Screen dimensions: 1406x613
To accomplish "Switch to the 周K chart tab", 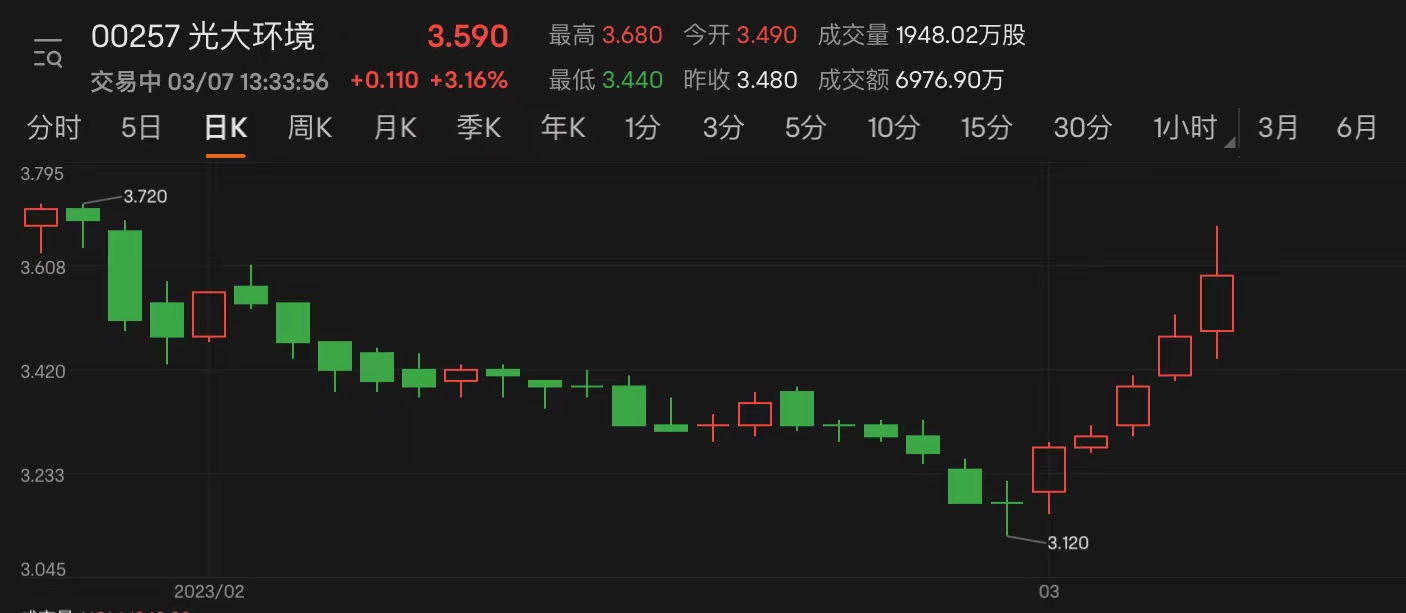I will (310, 128).
